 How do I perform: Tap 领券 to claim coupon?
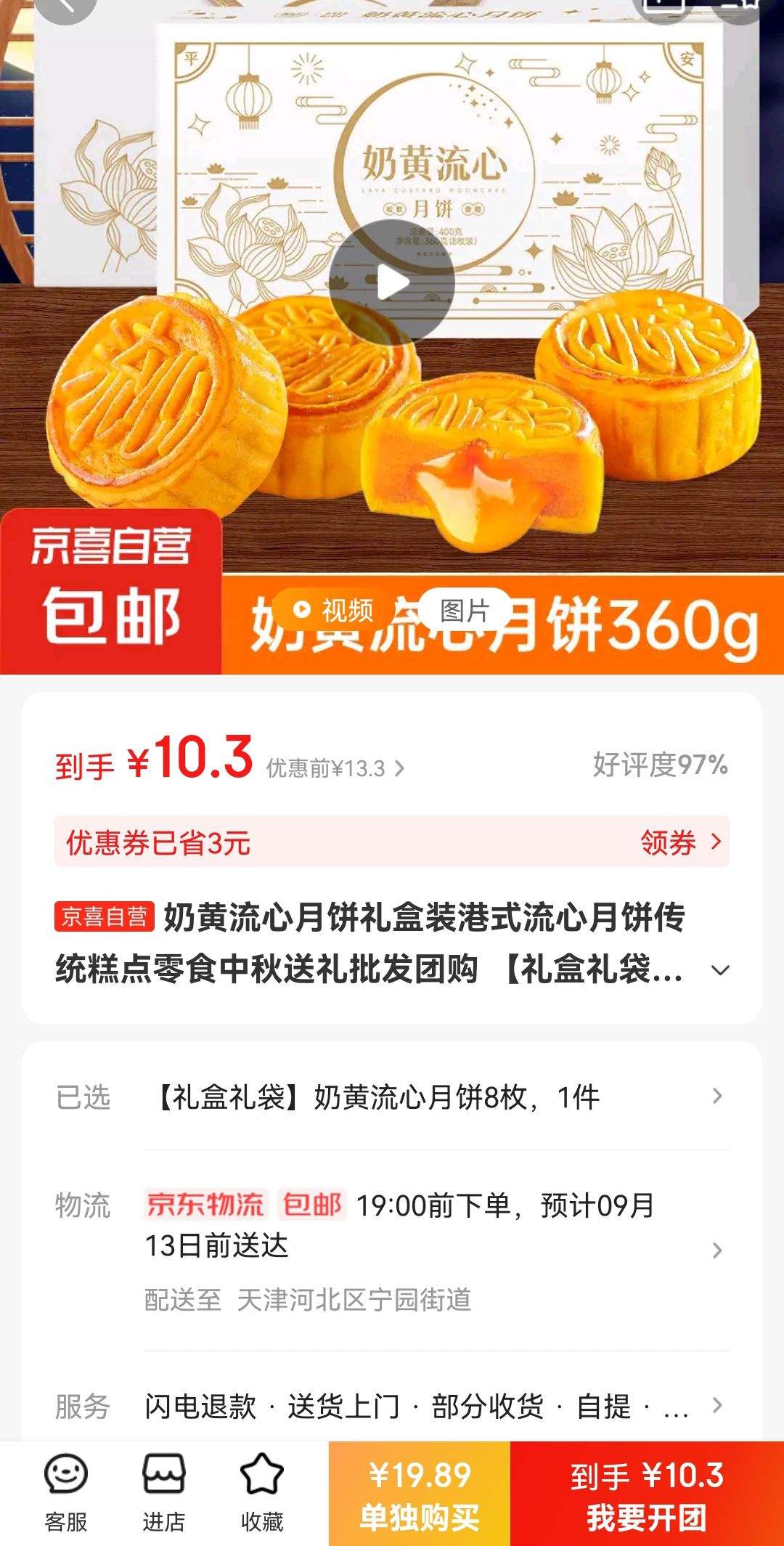pyautogui.click(x=679, y=842)
